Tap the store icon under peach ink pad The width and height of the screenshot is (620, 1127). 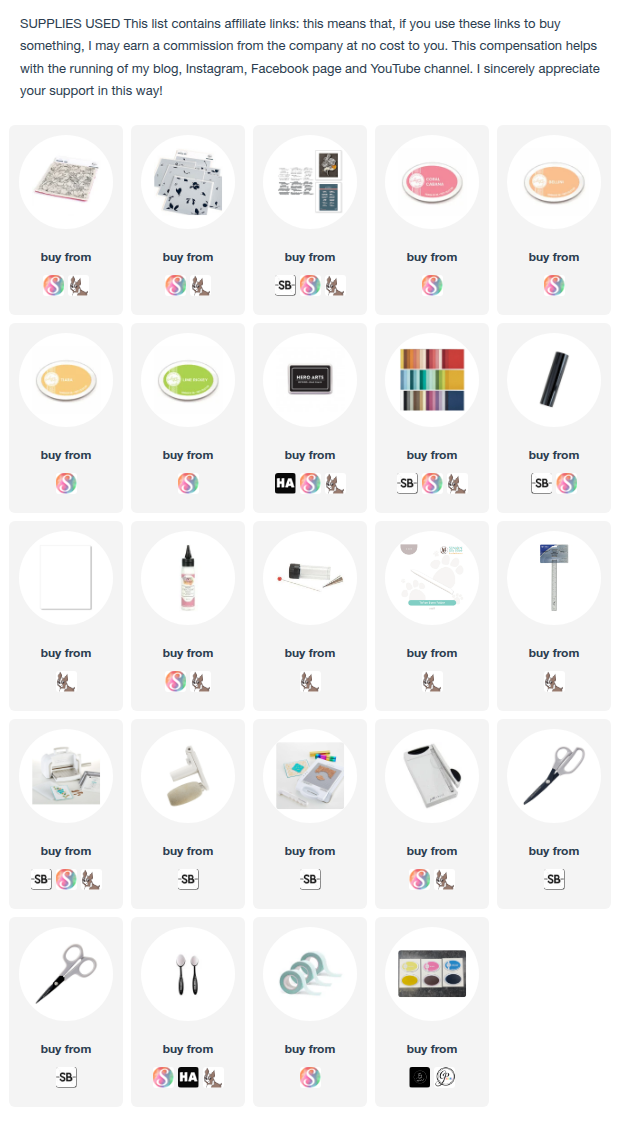[x=554, y=285]
